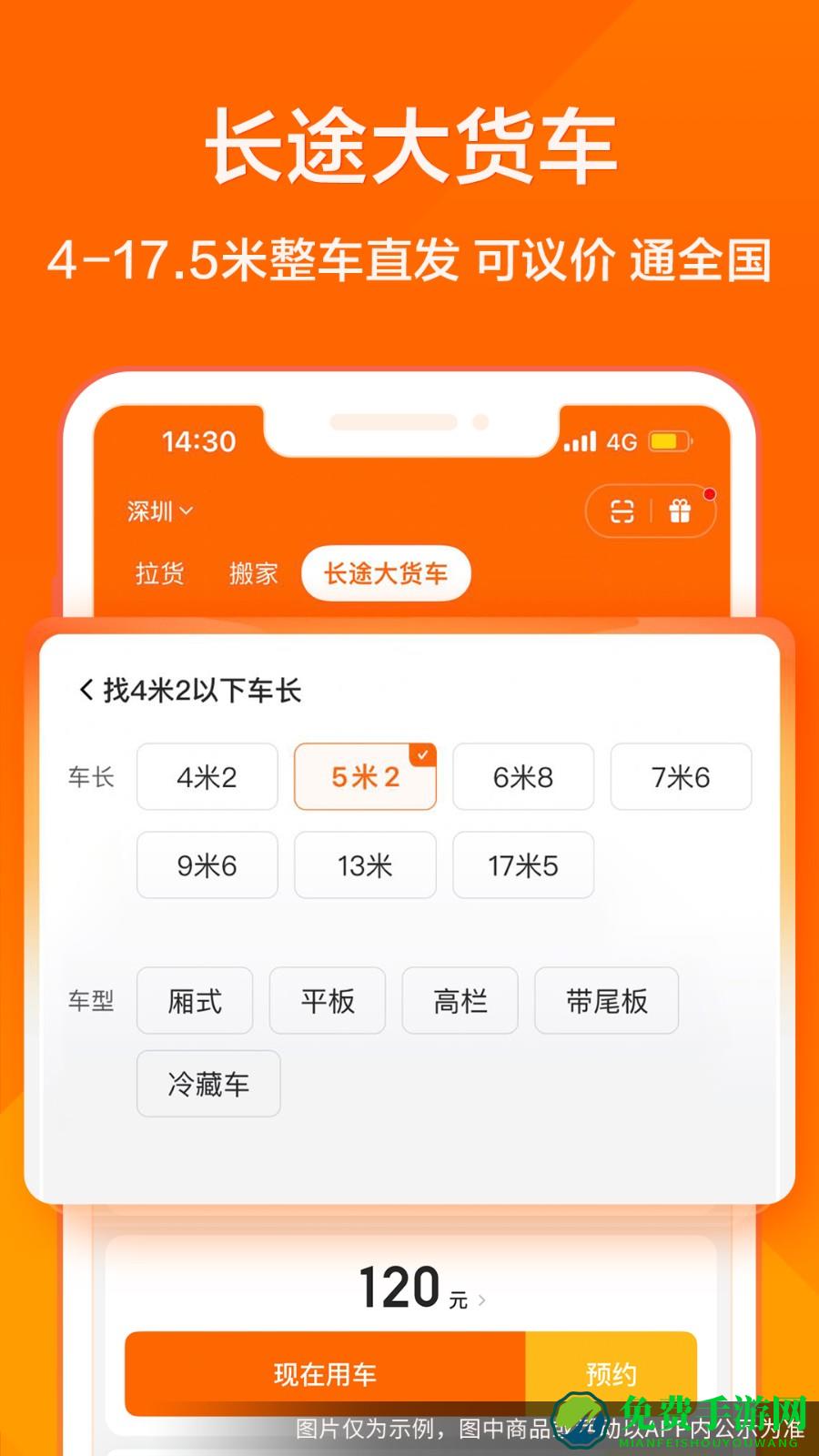The width and height of the screenshot is (819, 1456).
Task: Tap the 现在用车 button
Action: point(325,1374)
